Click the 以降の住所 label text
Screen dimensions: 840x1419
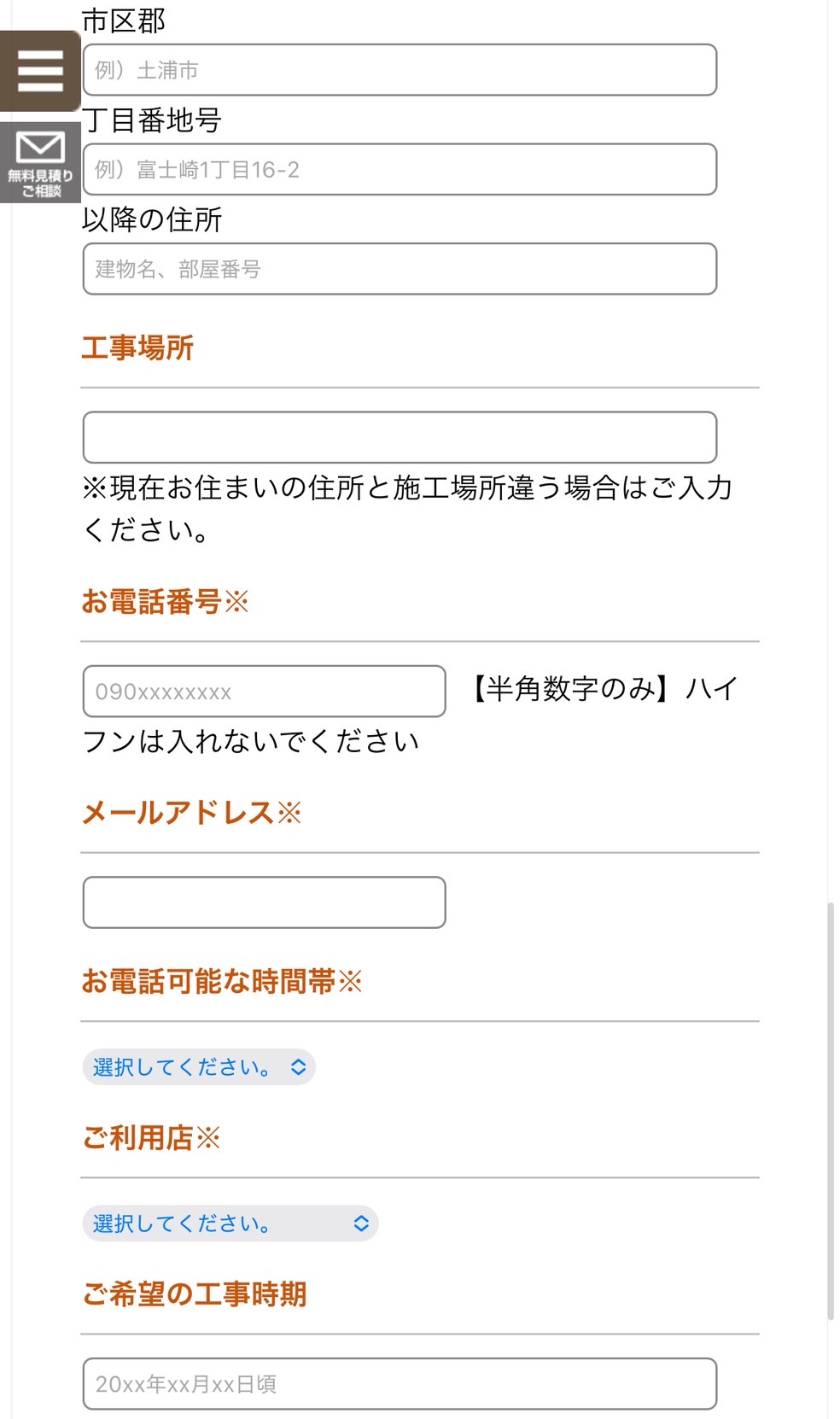coord(150,220)
